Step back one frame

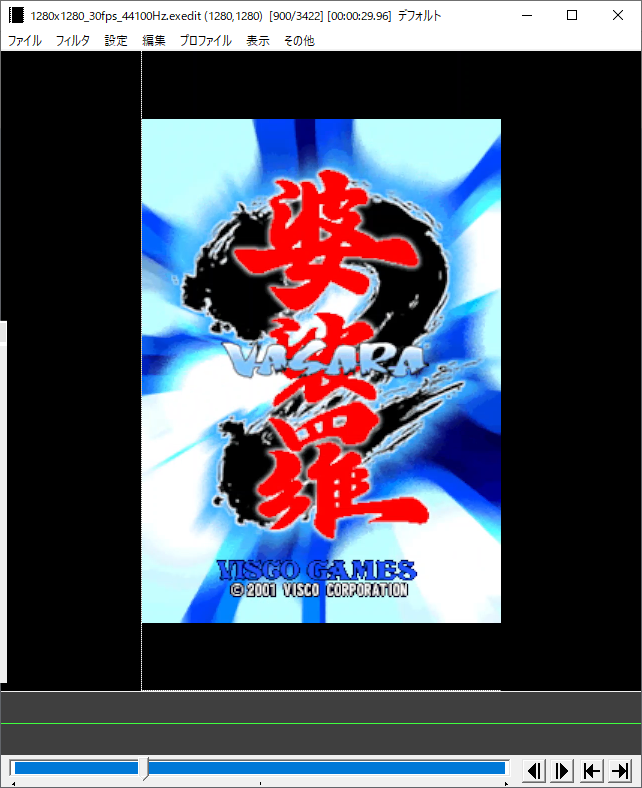pyautogui.click(x=535, y=770)
